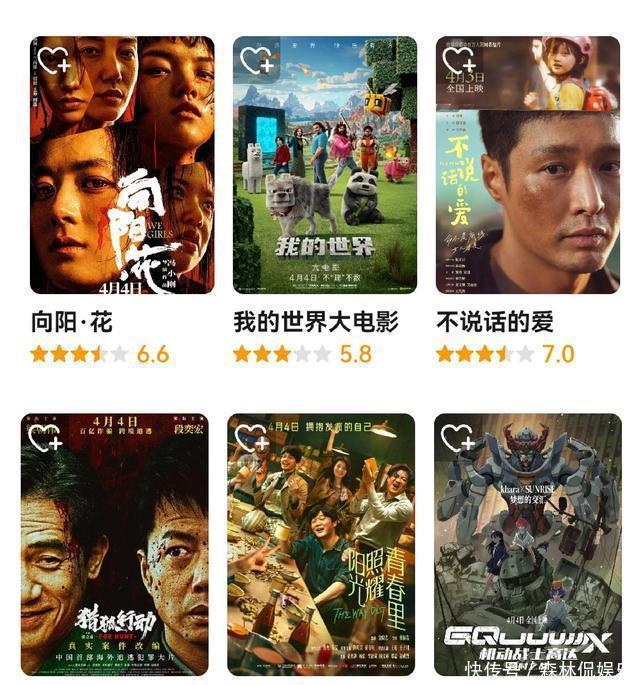Viewport: 640px width, 685px height.
Task: View the 机动战士高达 GQuuuuuuX movie
Action: pyautogui.click(x=527, y=560)
